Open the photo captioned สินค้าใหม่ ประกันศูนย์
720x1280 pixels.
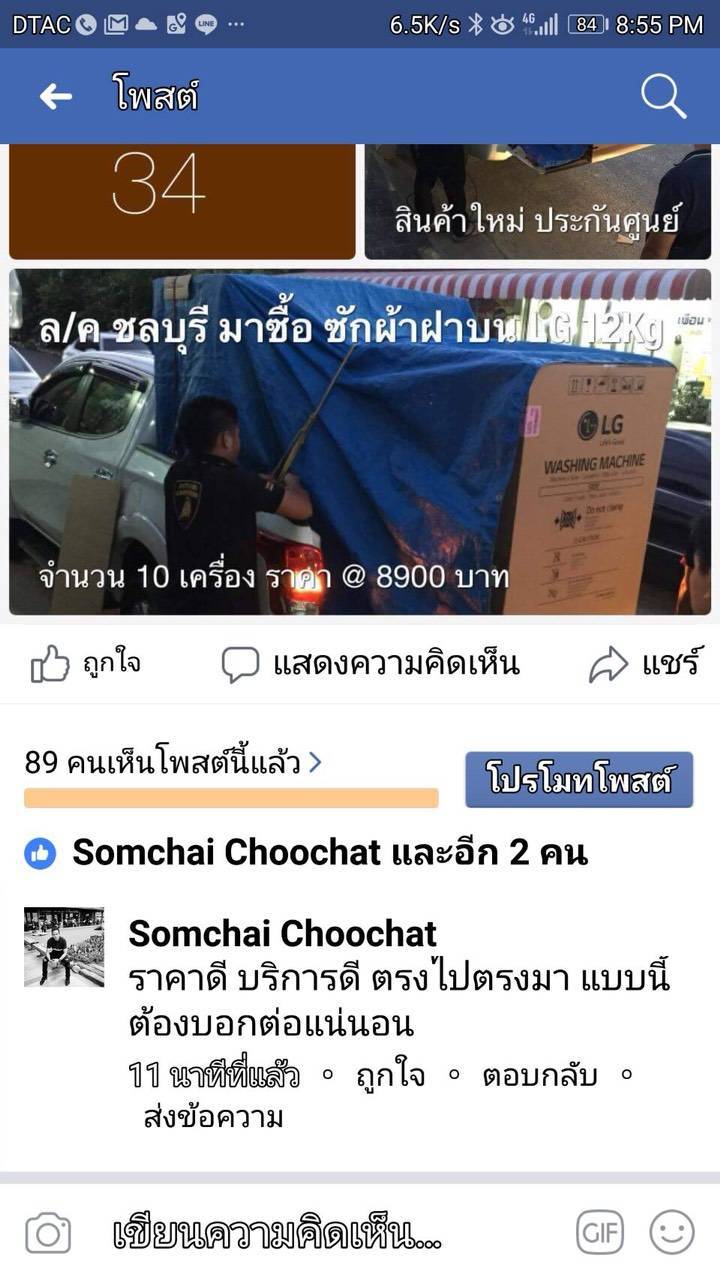537,201
